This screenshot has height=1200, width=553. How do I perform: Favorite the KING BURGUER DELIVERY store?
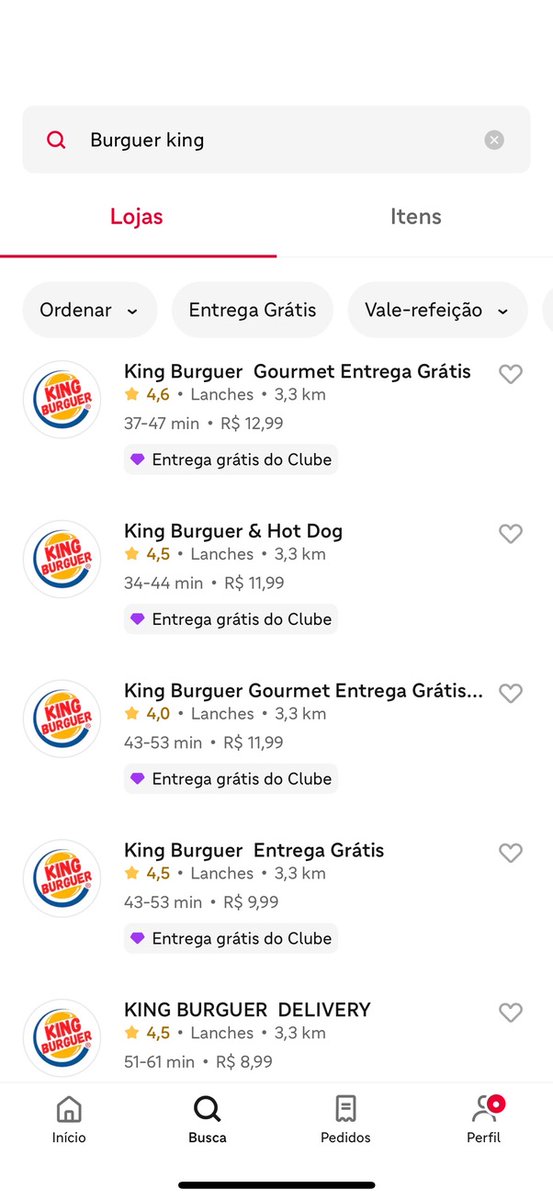click(x=511, y=1013)
